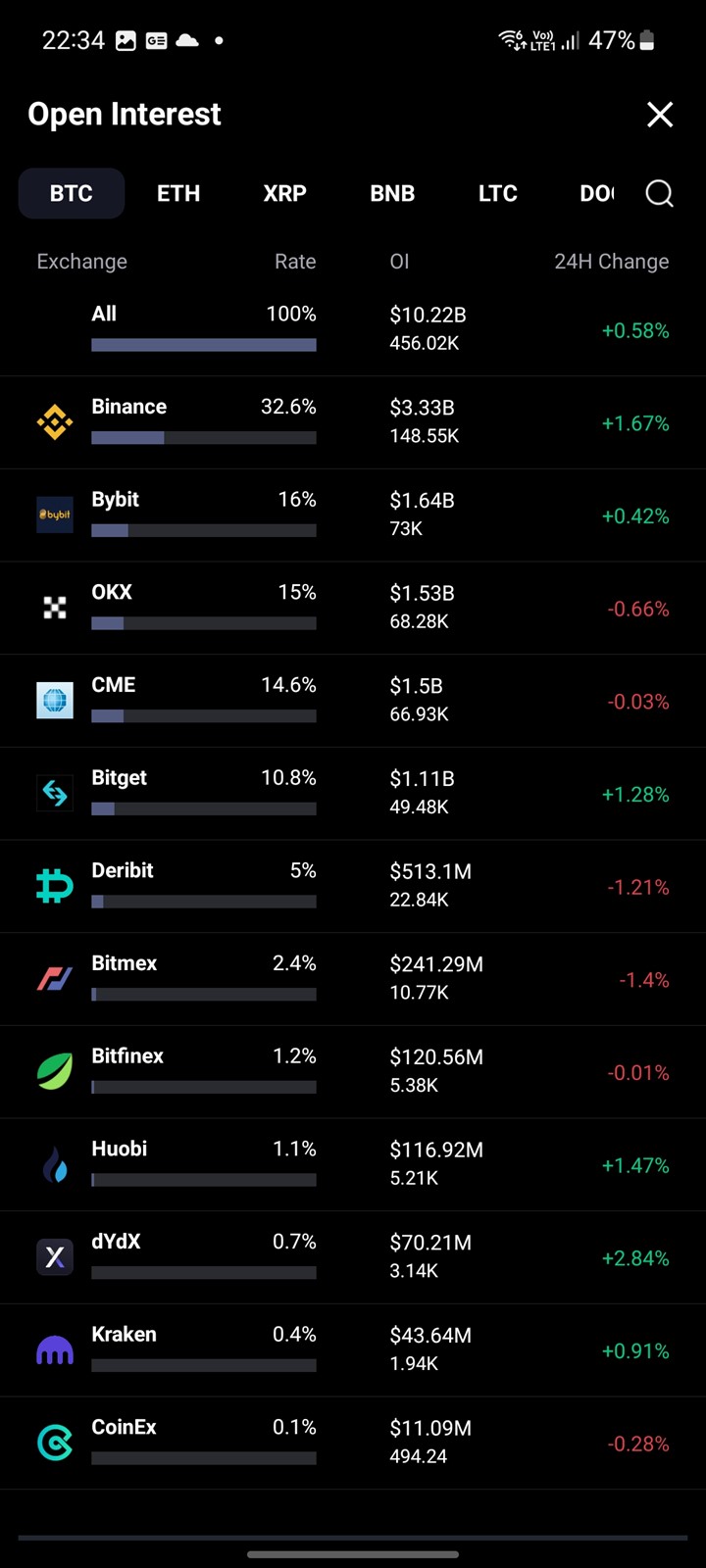
Task: Switch to the BNB tab
Action: coord(392,193)
